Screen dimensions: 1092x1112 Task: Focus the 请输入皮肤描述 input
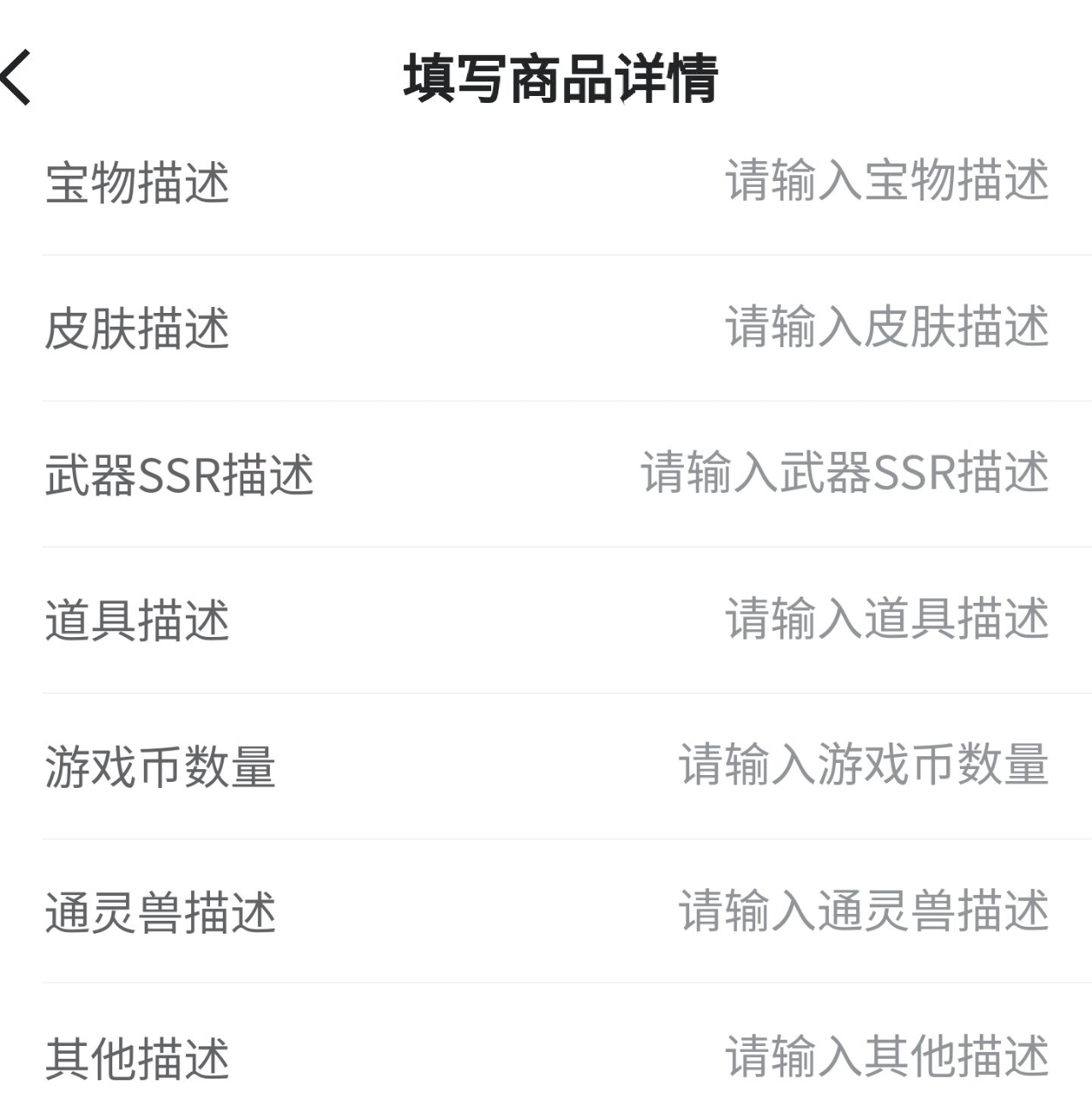(x=886, y=327)
